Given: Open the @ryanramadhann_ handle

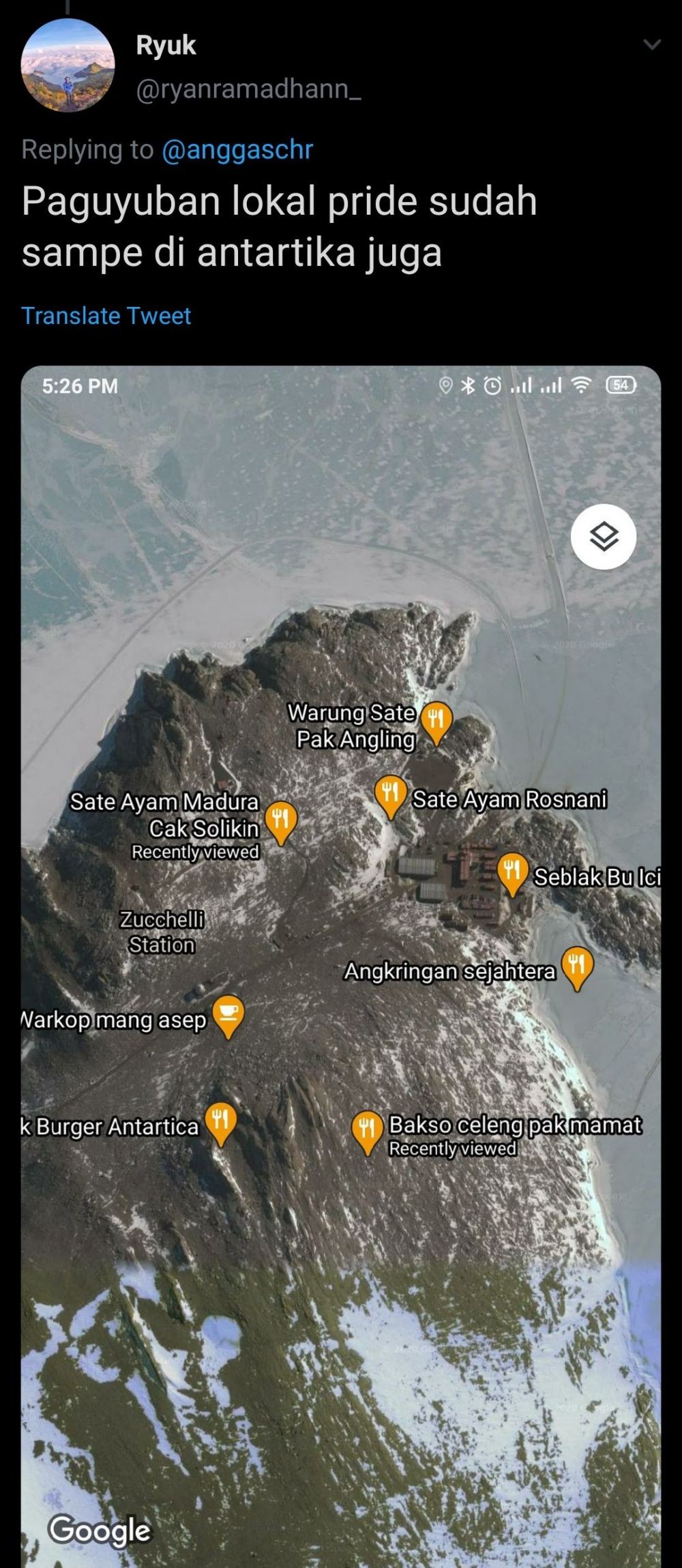Looking at the screenshot, I should pos(248,89).
